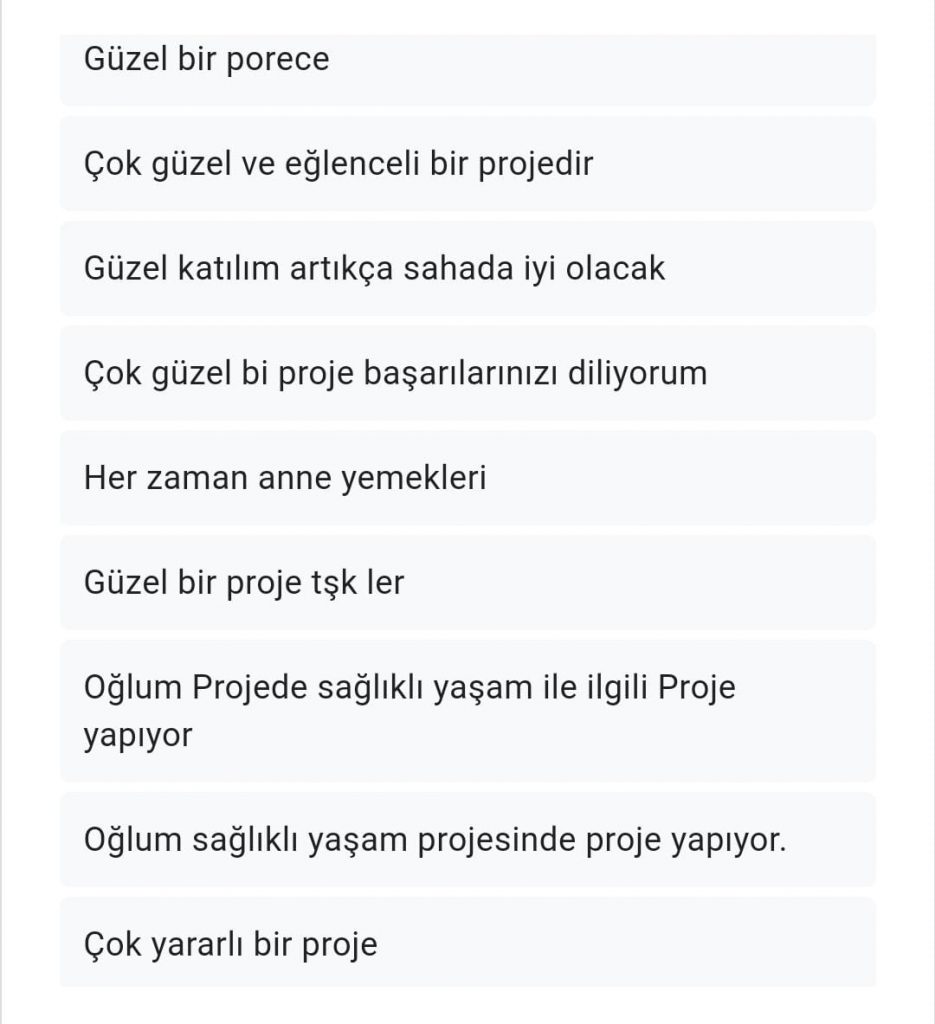Open the comment about 'sağlıklı yaşam ile ilgili Proje'
The width and height of the screenshot is (935, 1024).
(x=467, y=710)
